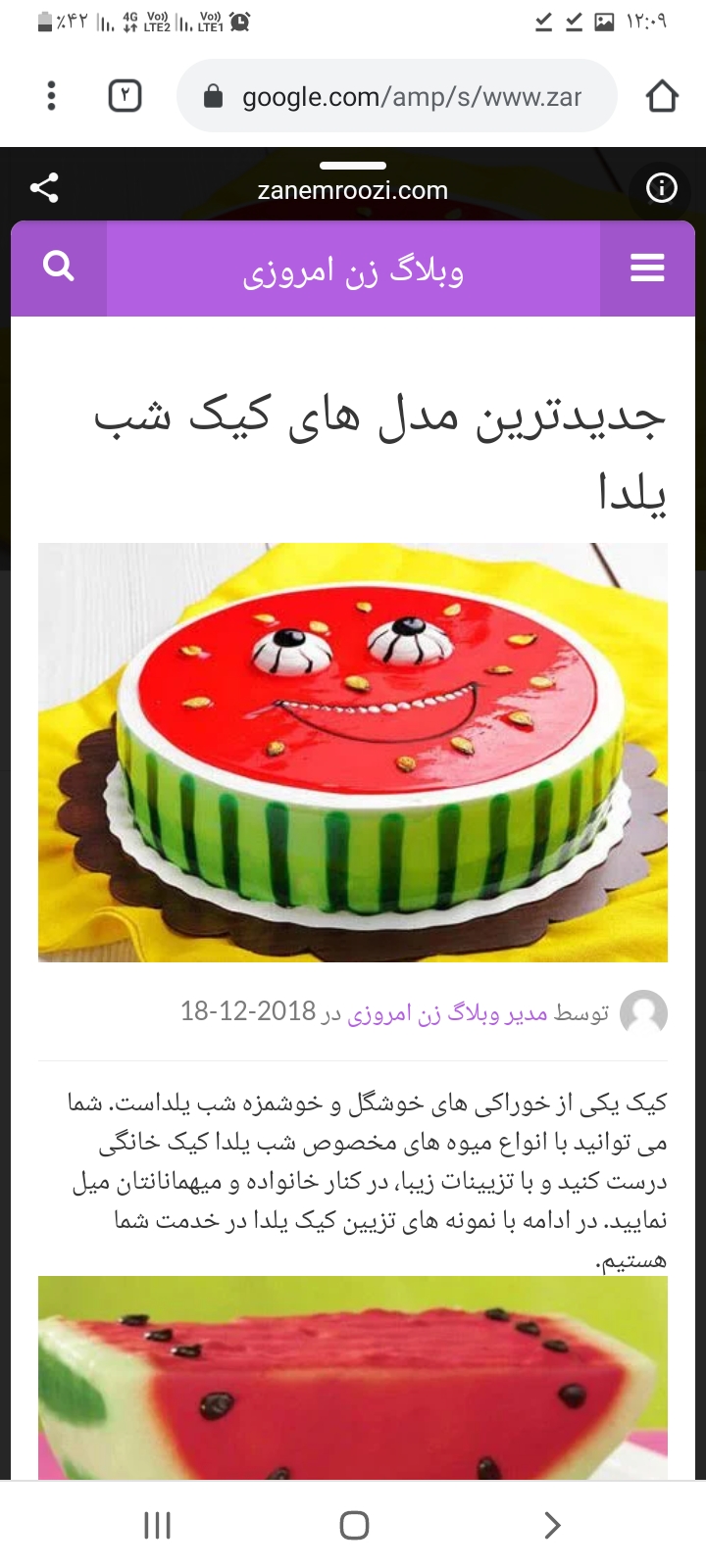The height and width of the screenshot is (1568, 706).
Task: Open the smiling watermelon cake image
Action: tap(353, 752)
